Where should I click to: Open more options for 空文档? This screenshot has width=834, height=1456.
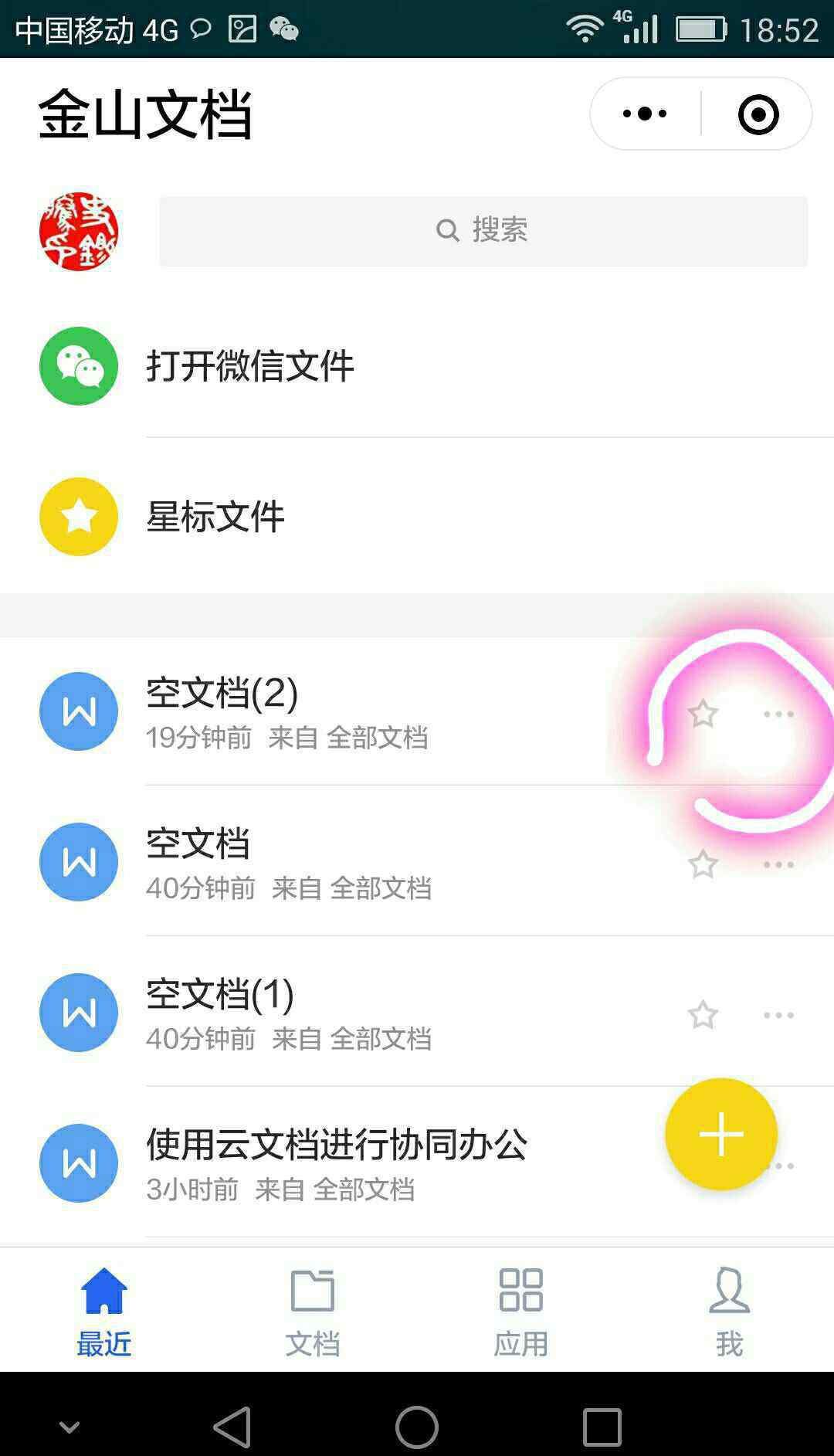778,864
